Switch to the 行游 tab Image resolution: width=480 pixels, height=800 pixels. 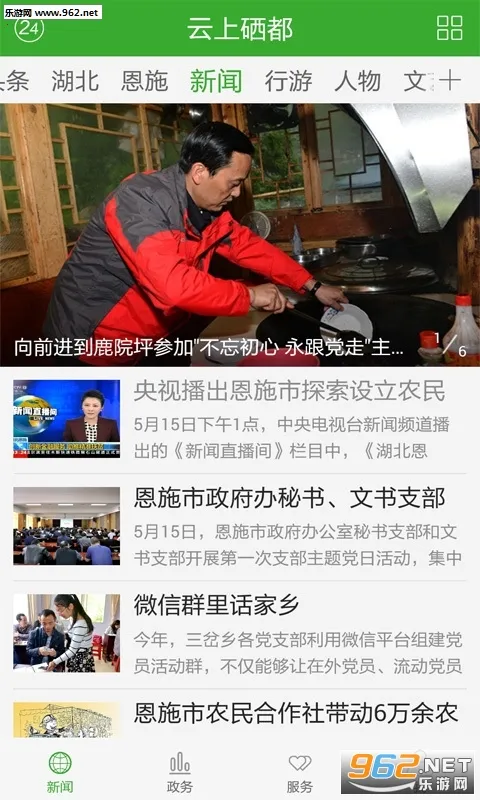tap(288, 81)
